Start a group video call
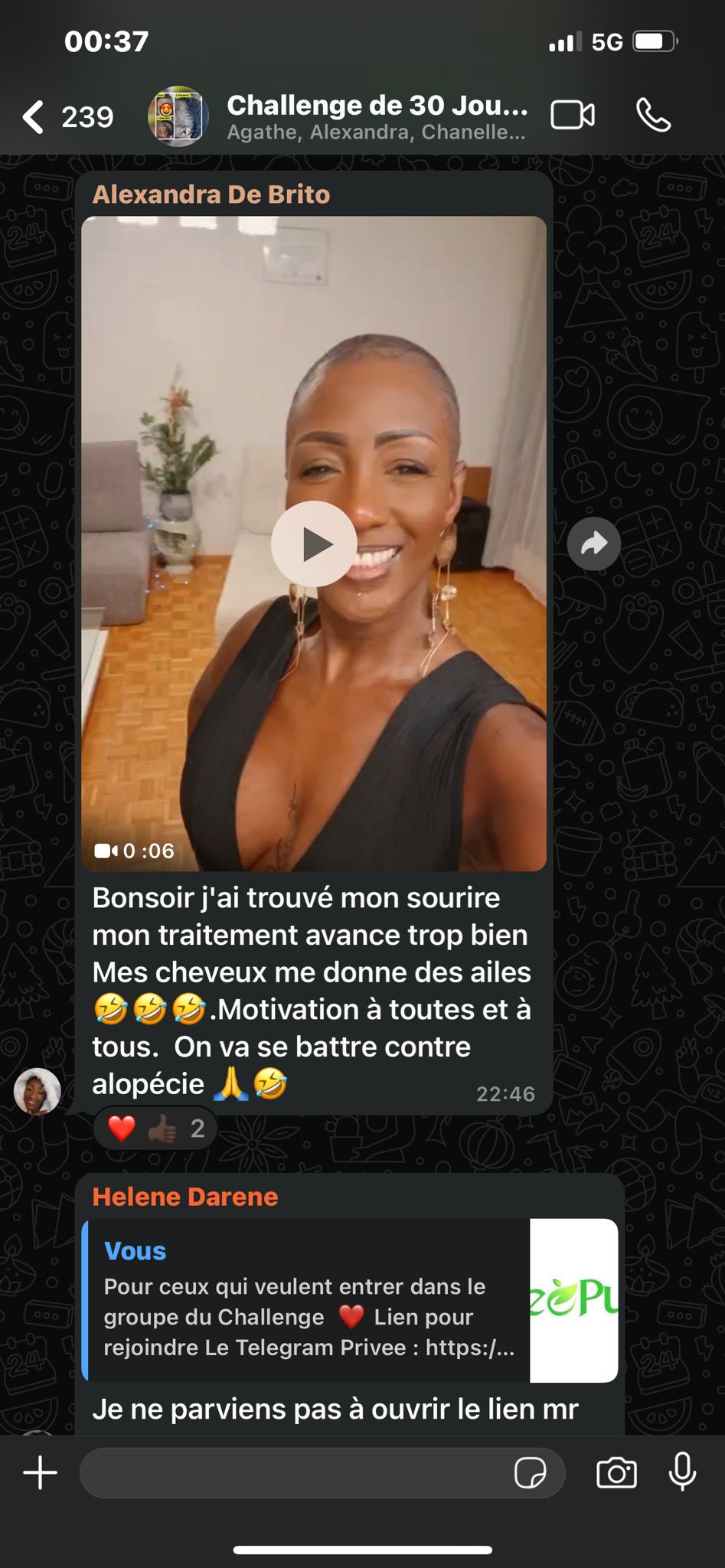Screen dimensions: 725x1568 [573, 116]
